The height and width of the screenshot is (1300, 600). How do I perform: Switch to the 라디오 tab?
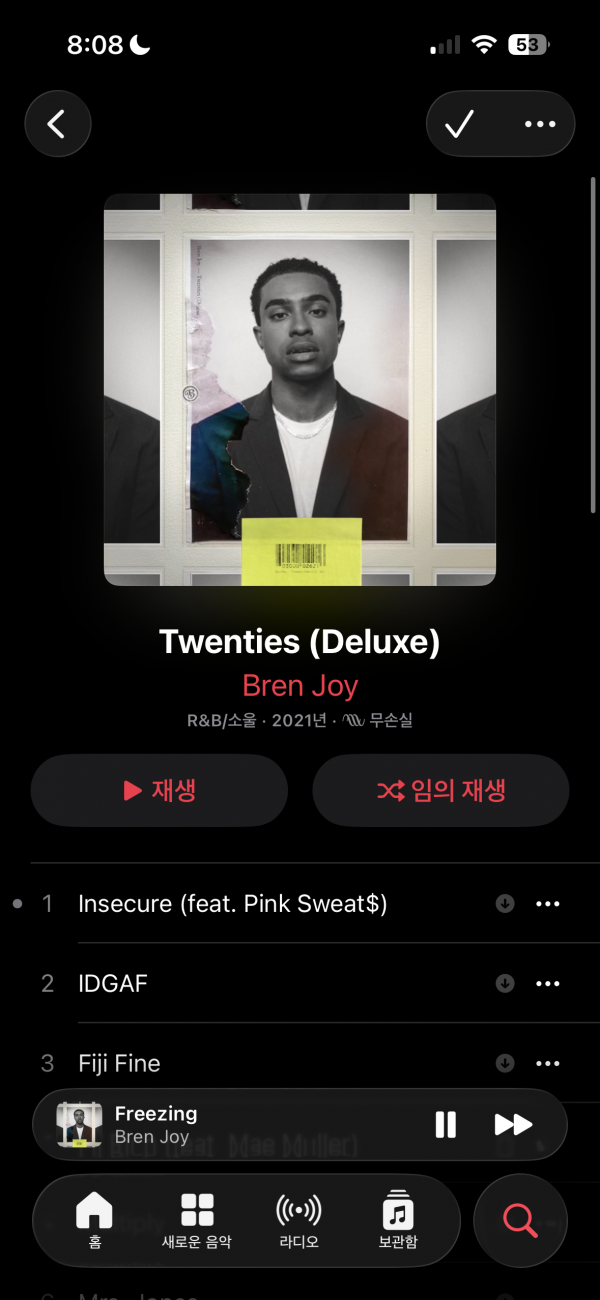(298, 1220)
